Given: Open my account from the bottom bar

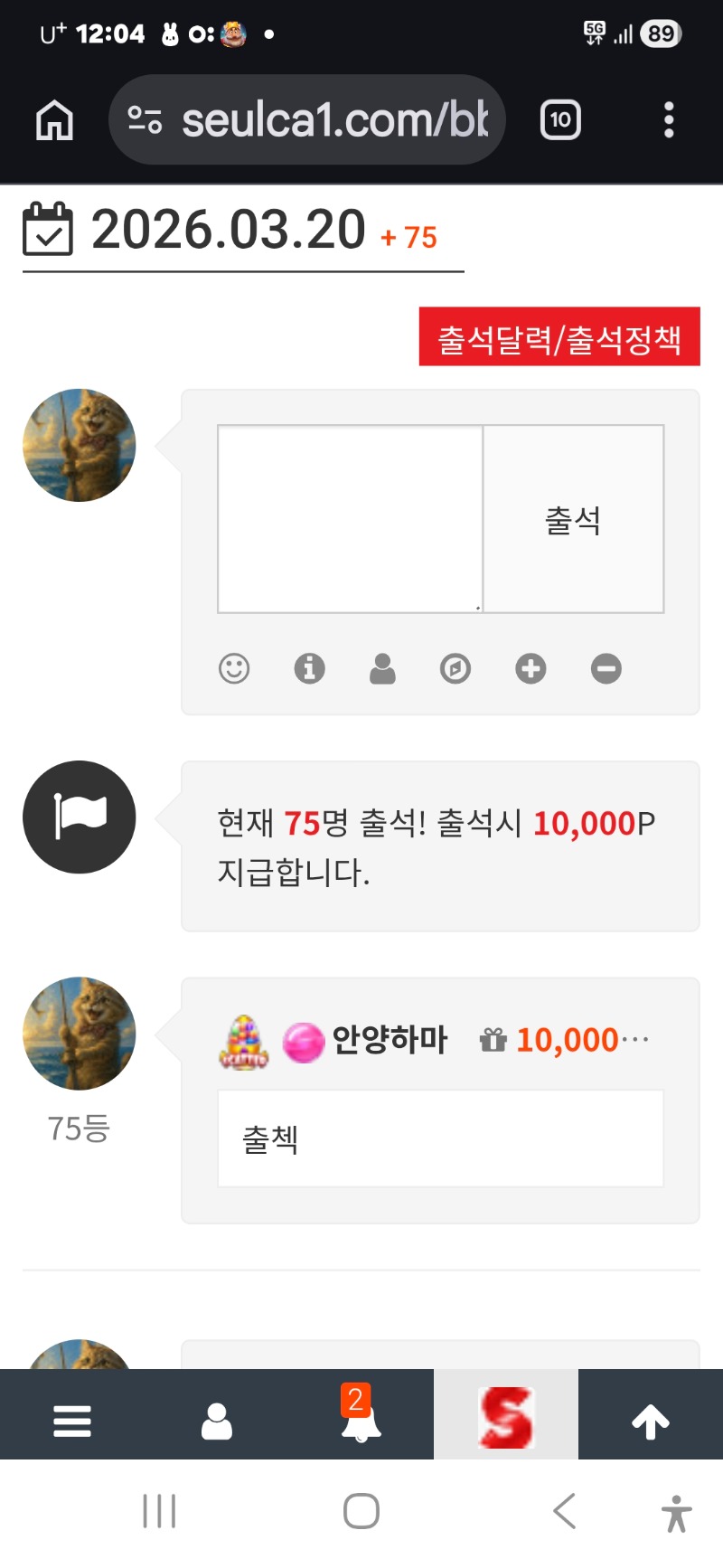Looking at the screenshot, I should 217,1421.
